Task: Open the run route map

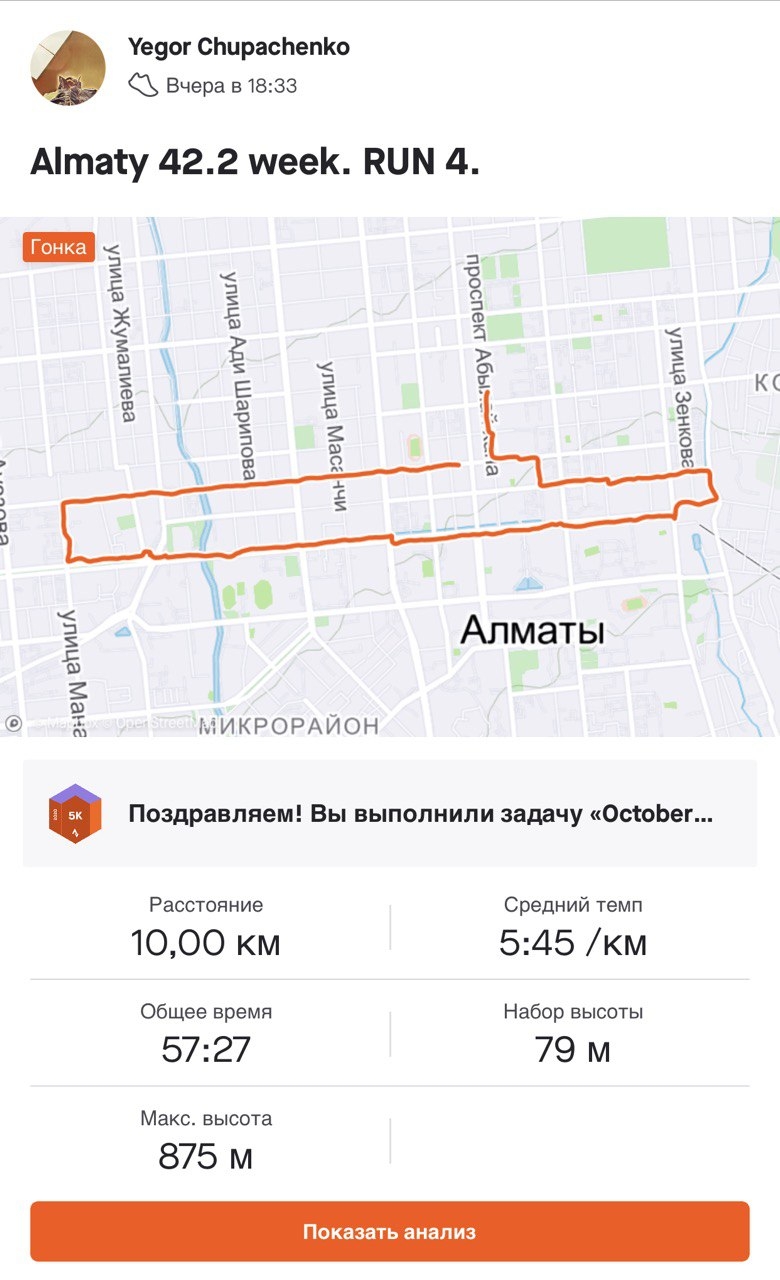Action: click(390, 477)
